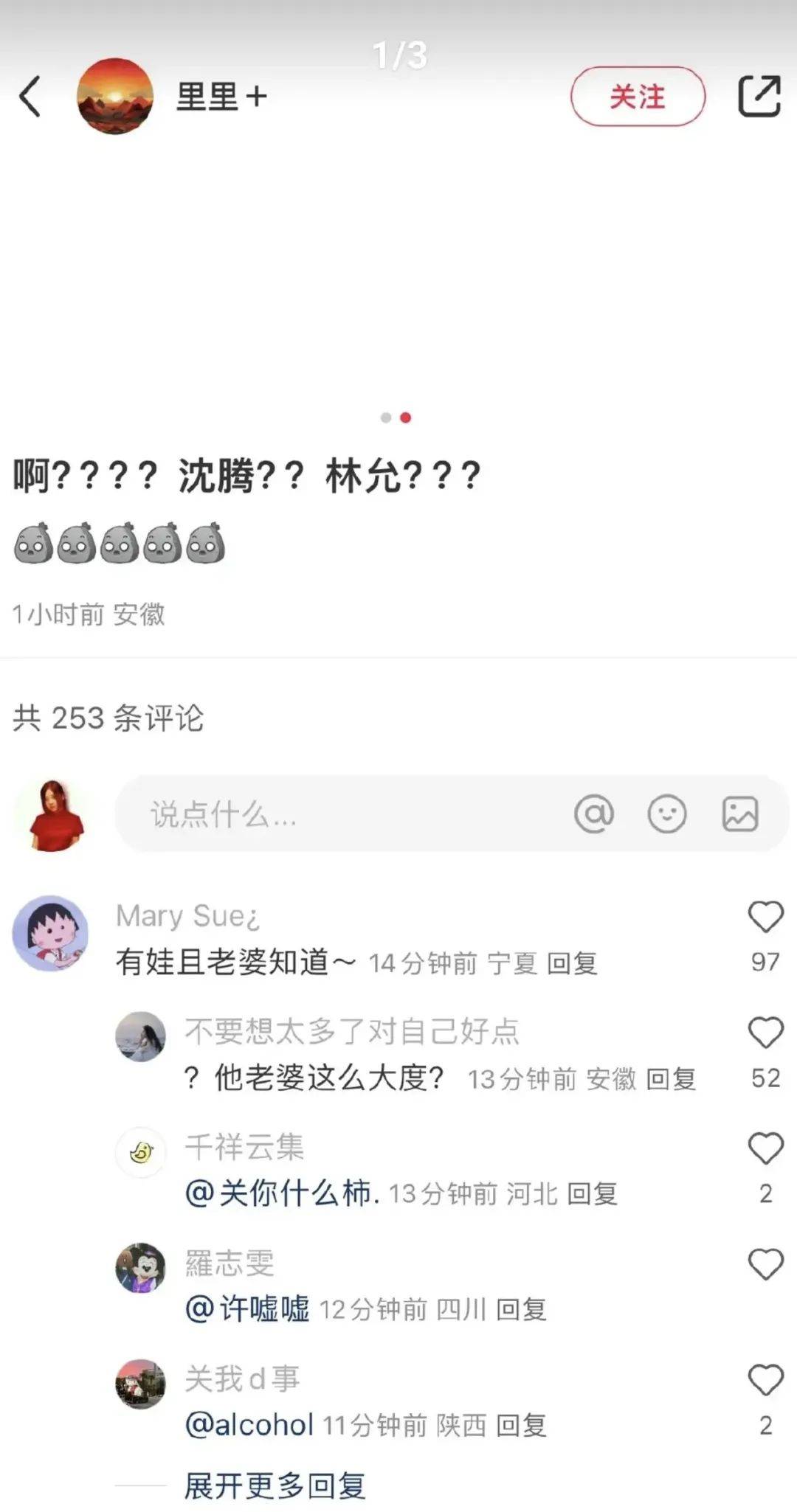Follow the author with 关注 button
Viewport: 797px width, 1512px height.
(638, 97)
